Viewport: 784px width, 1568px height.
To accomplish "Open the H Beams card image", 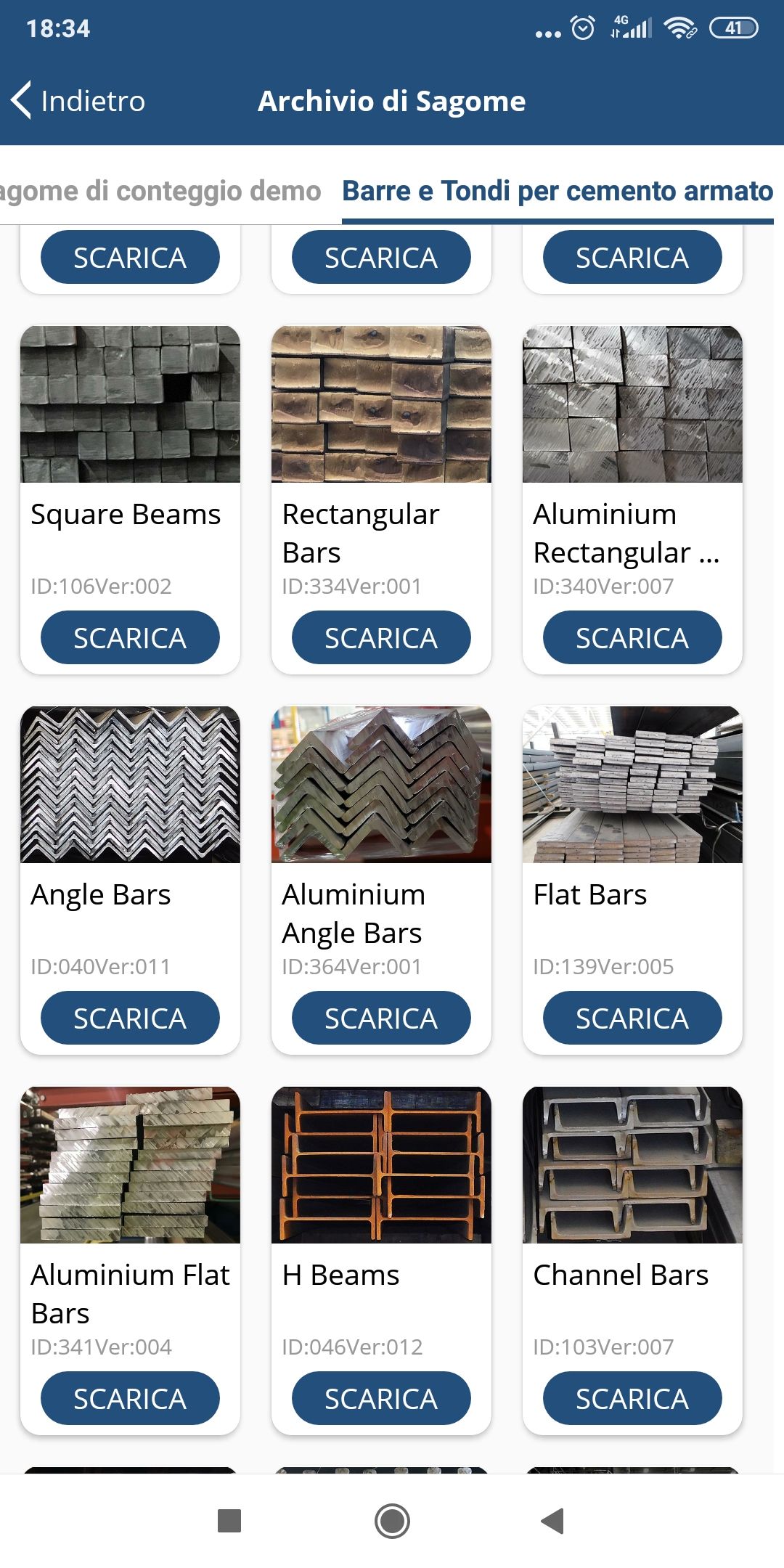I will tap(381, 1165).
